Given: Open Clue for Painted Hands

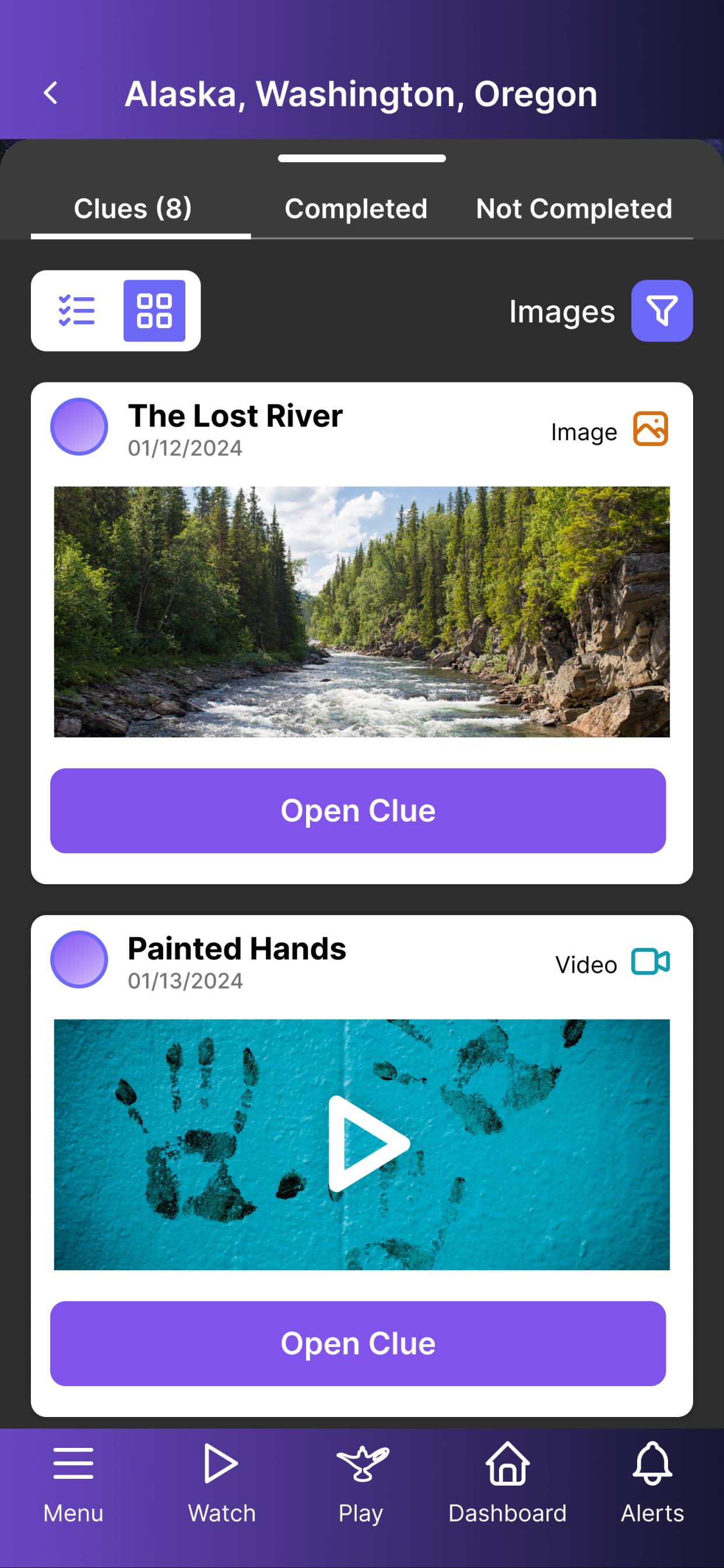Looking at the screenshot, I should 358,1344.
